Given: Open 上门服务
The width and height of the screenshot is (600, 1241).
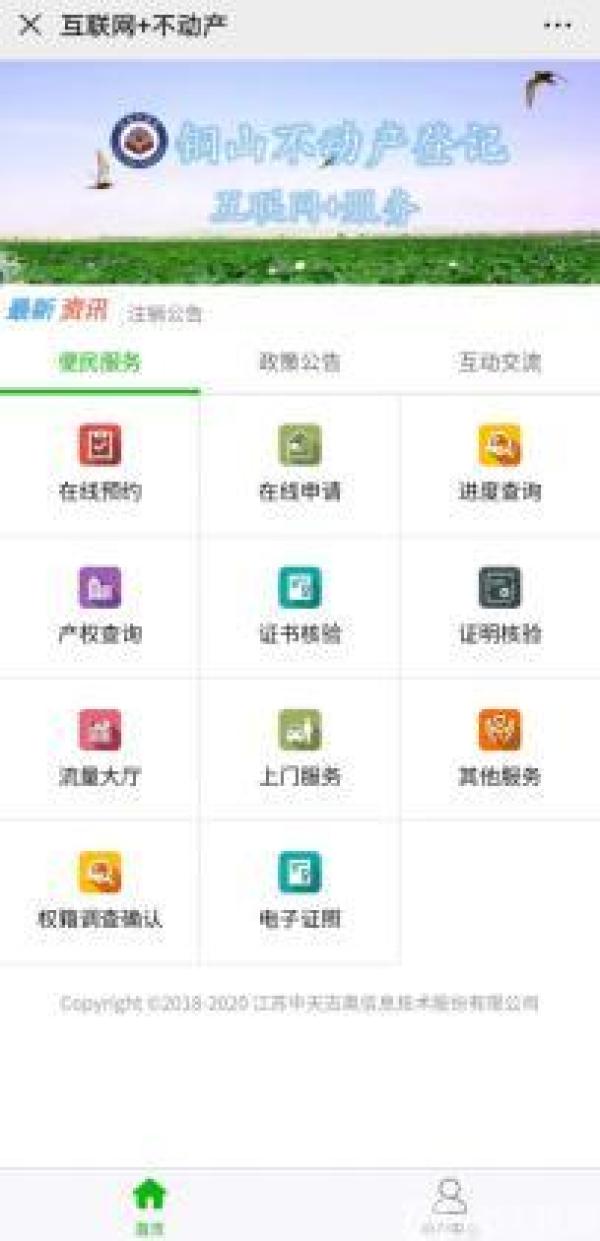Looking at the screenshot, I should click(300, 746).
